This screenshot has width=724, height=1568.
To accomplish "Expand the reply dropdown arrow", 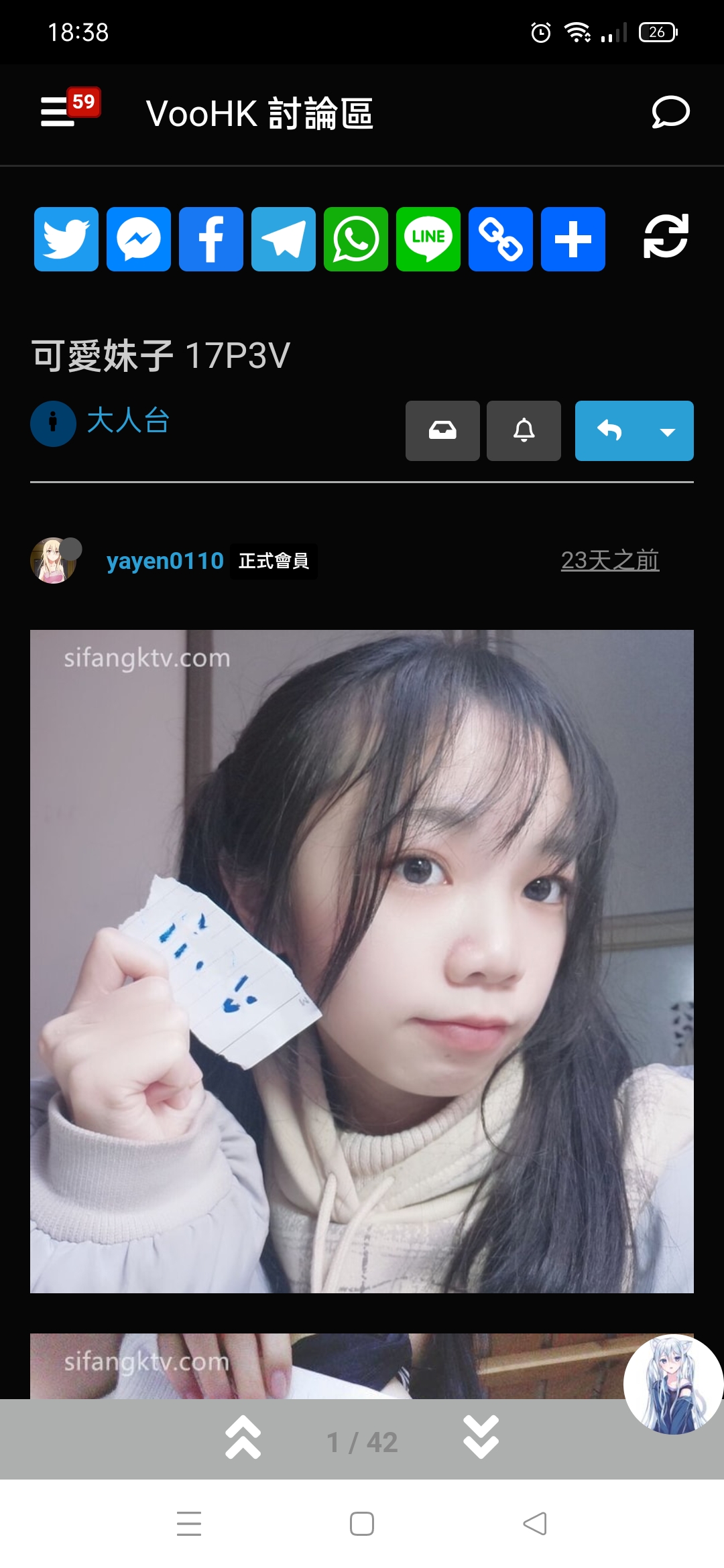I will coord(668,431).
